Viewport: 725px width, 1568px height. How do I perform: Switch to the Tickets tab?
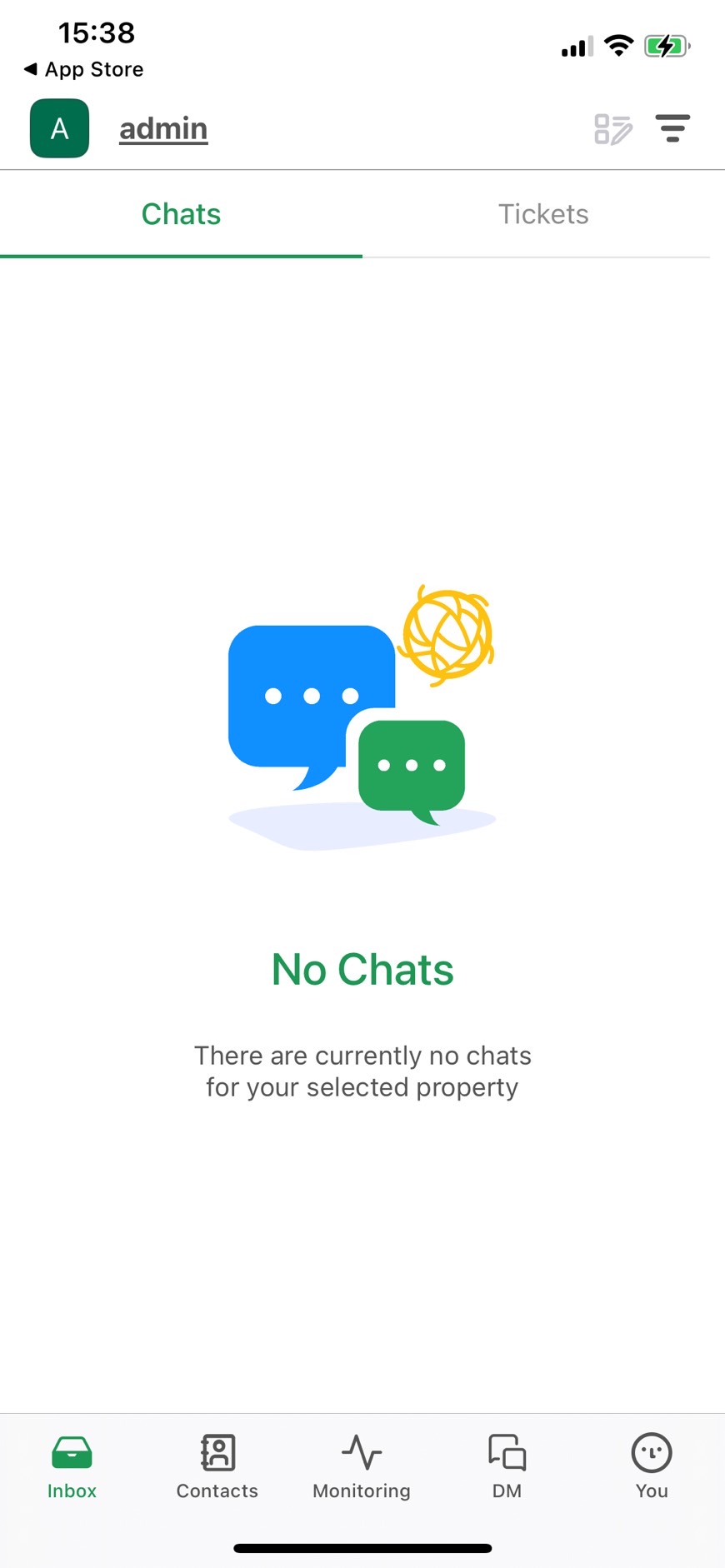543,214
